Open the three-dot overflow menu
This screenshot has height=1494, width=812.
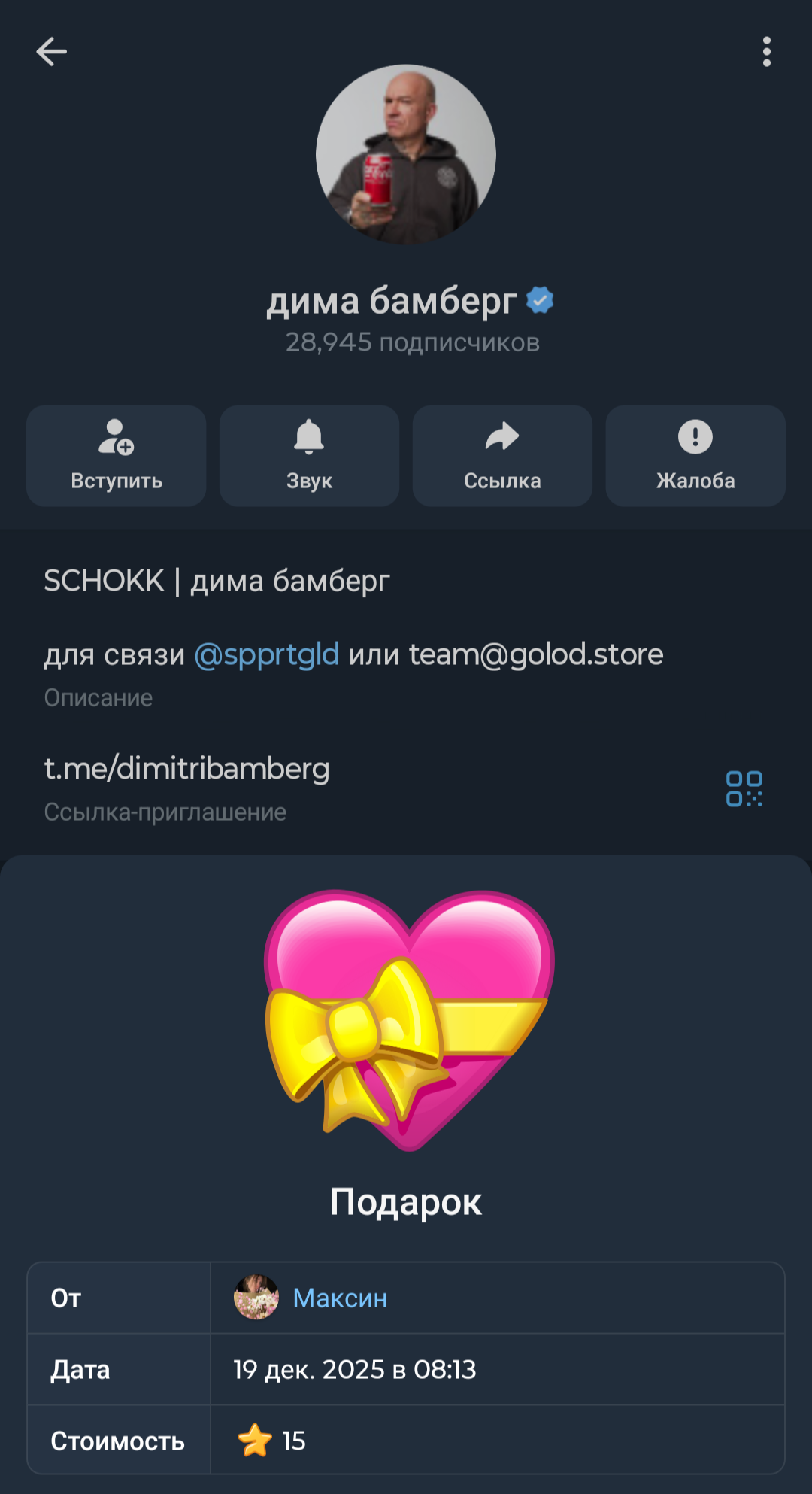(766, 52)
